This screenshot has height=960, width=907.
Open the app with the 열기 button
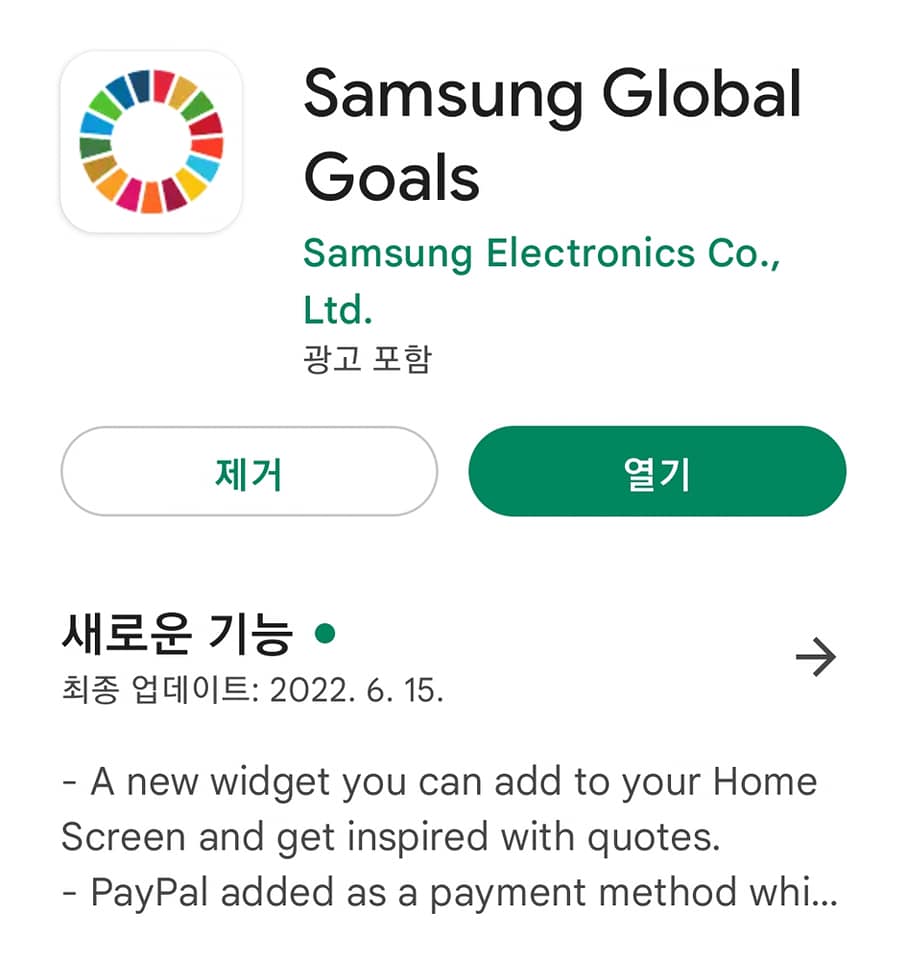click(657, 472)
